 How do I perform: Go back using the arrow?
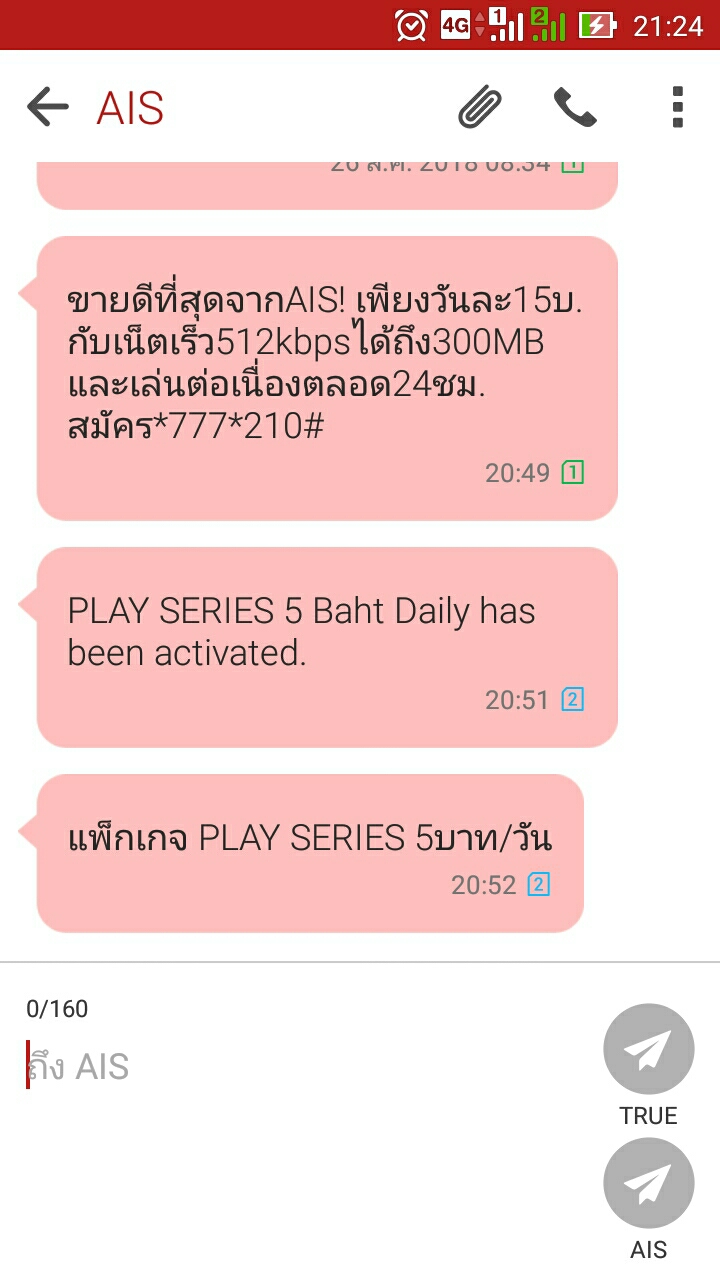pos(47,107)
